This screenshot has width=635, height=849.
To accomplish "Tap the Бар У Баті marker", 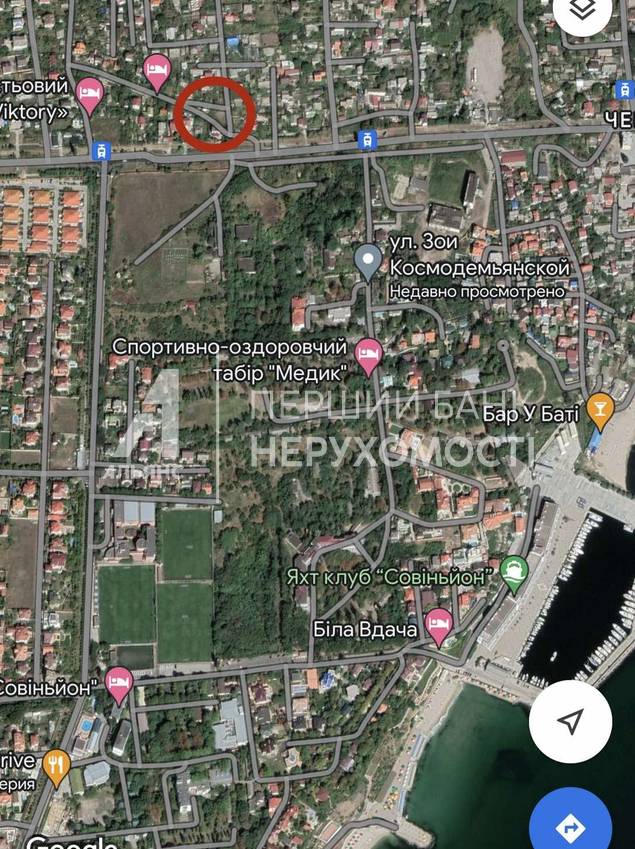I will 600,406.
